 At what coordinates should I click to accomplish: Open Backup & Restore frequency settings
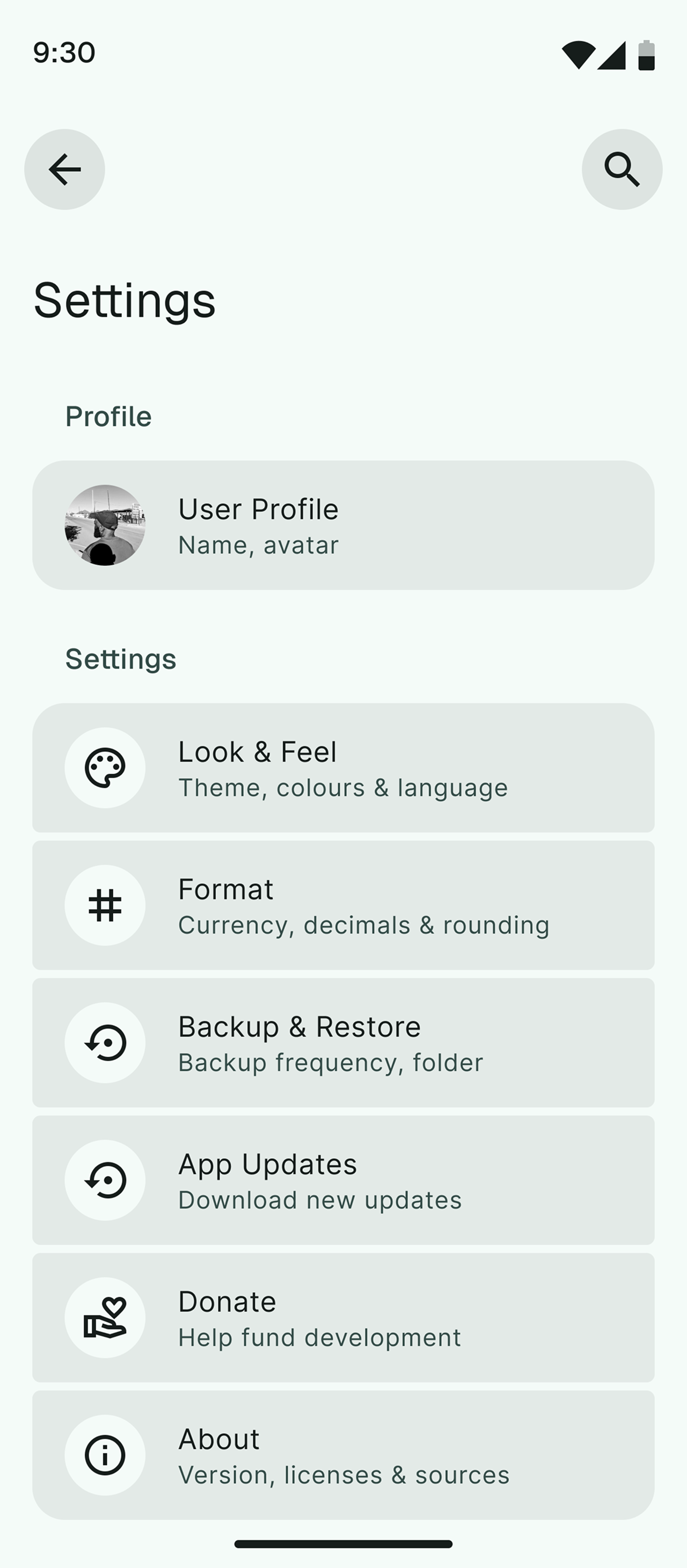coord(344,1043)
